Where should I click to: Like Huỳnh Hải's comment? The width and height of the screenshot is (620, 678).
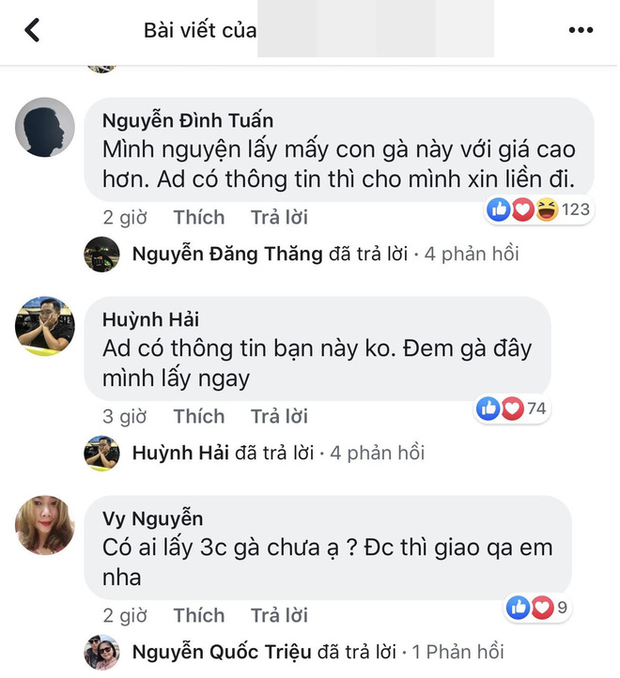[198, 416]
